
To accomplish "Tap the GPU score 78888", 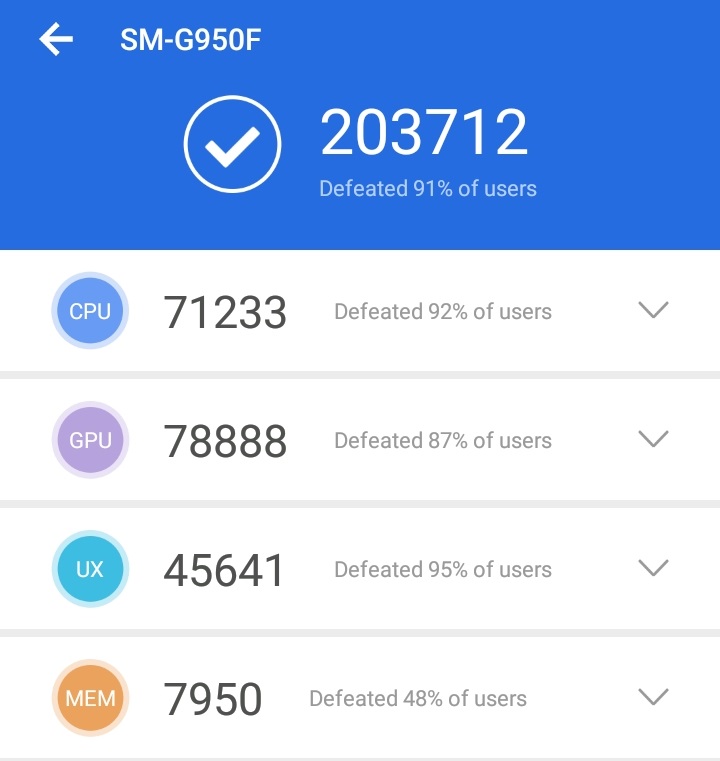I will point(225,440).
